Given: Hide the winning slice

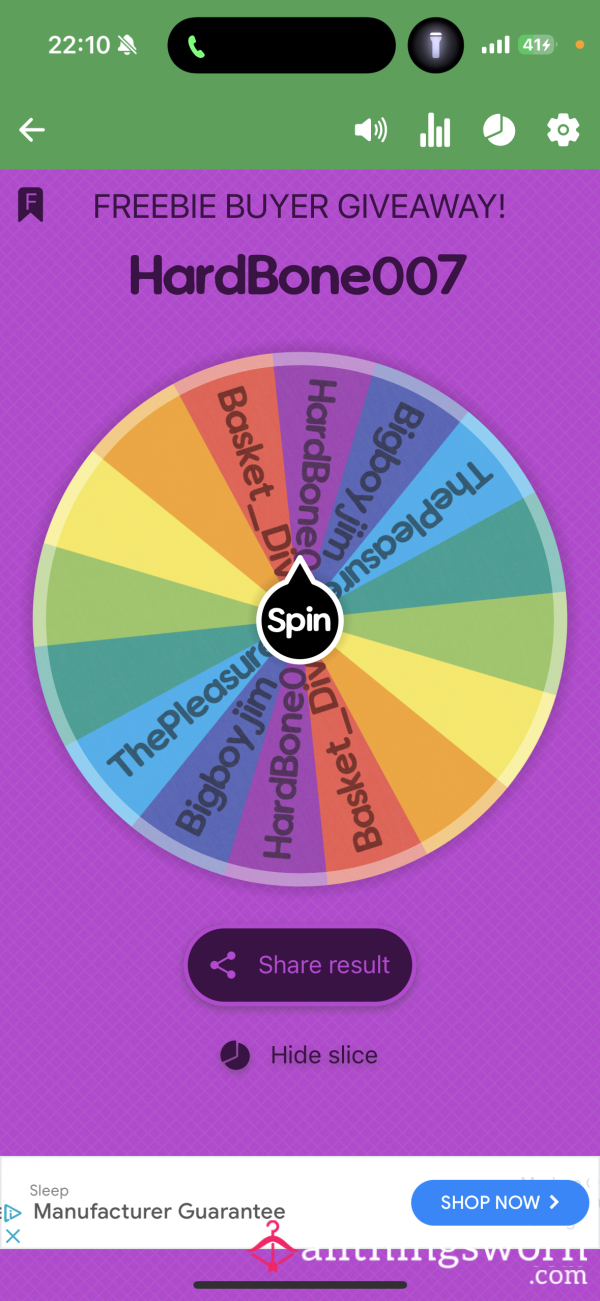Looking at the screenshot, I should pyautogui.click(x=300, y=1055).
